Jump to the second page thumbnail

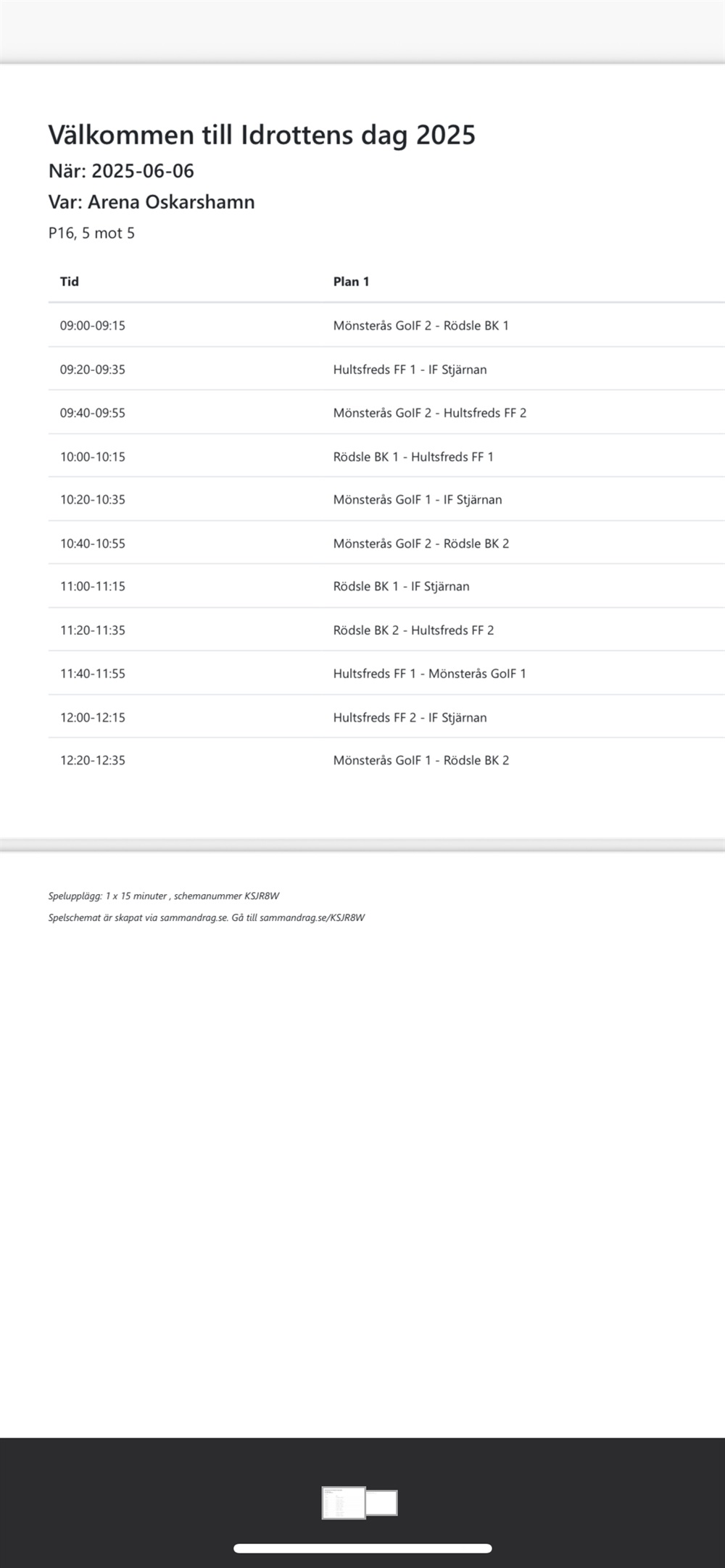(x=381, y=1503)
